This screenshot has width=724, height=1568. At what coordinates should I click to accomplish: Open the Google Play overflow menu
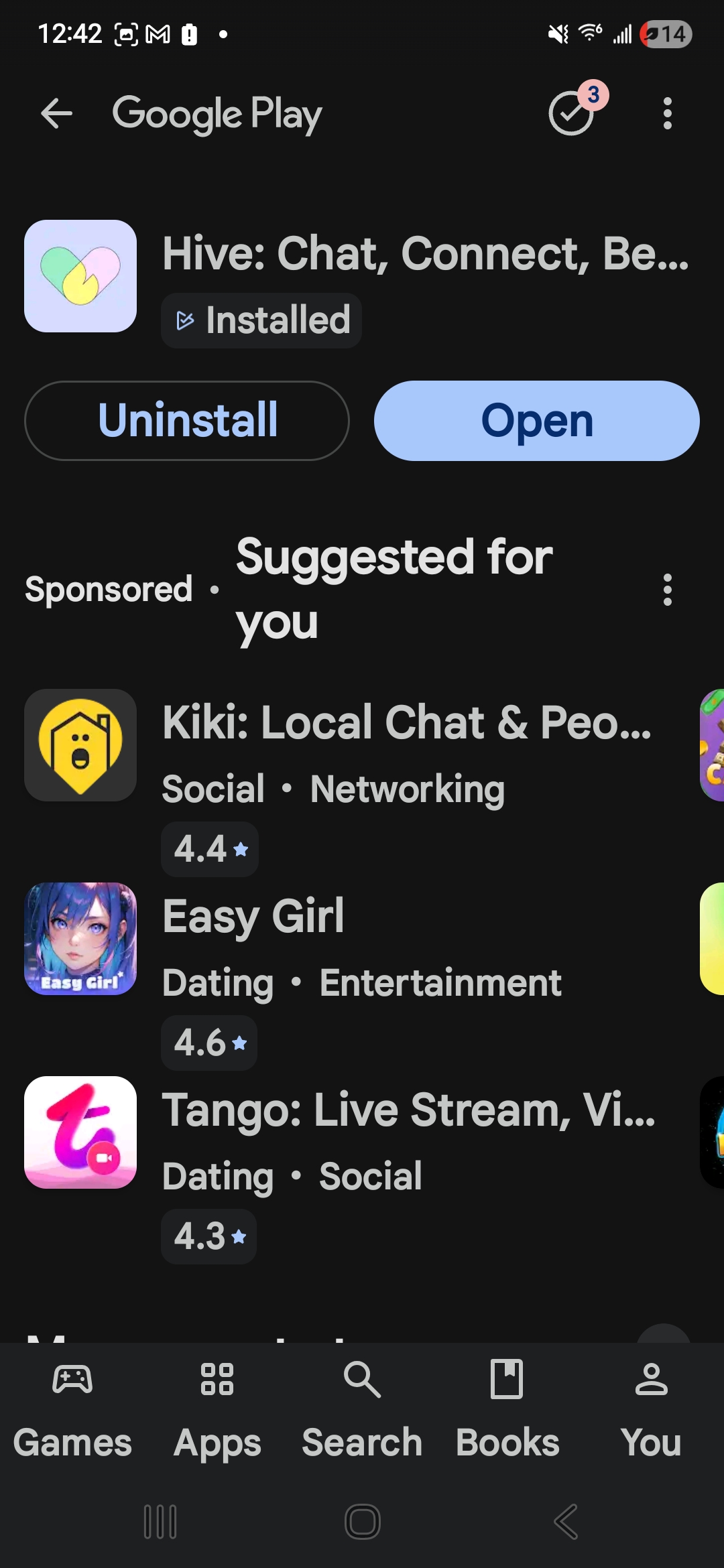(x=667, y=113)
